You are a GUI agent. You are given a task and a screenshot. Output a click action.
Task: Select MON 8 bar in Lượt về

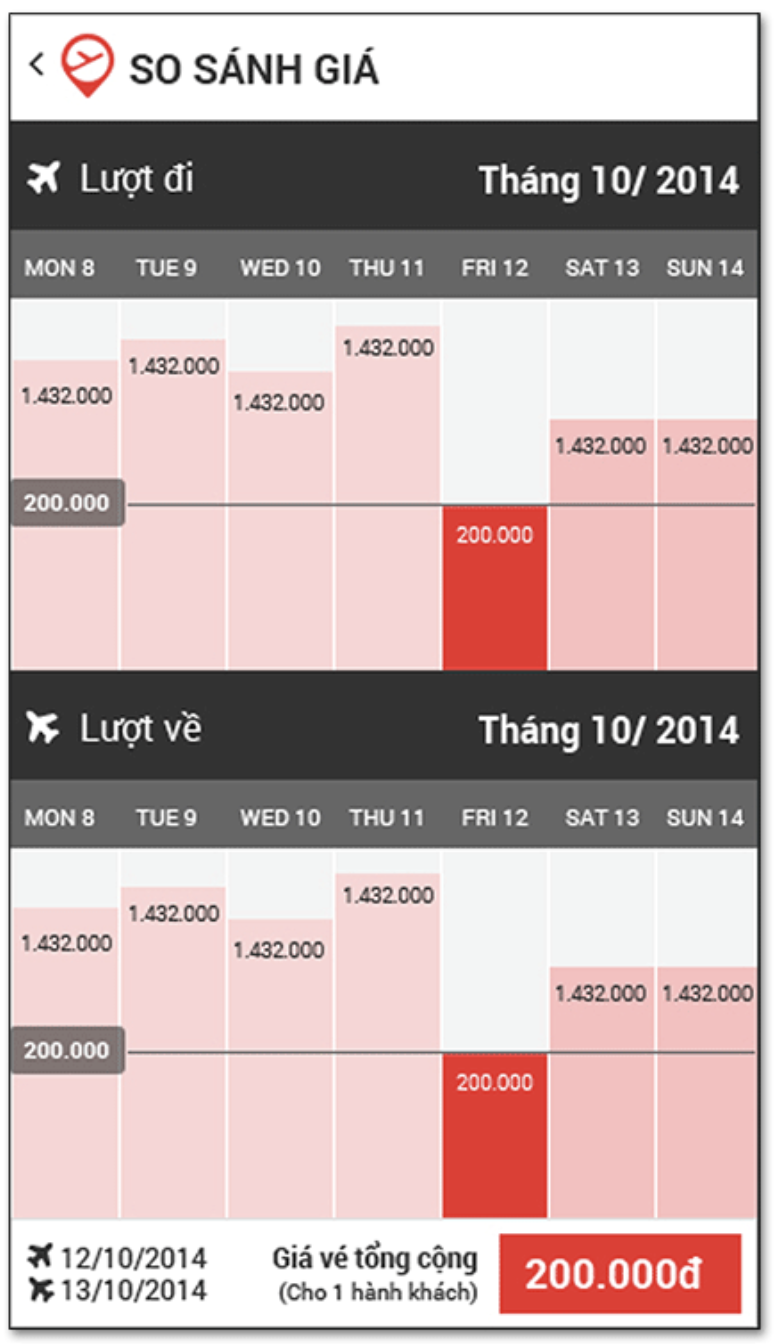(65, 1063)
